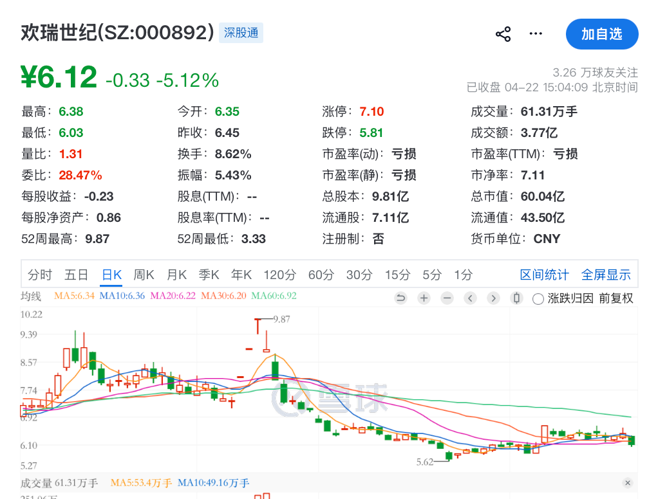
Task: Open 全屏显示 fullscreen chart
Action: pos(606,275)
